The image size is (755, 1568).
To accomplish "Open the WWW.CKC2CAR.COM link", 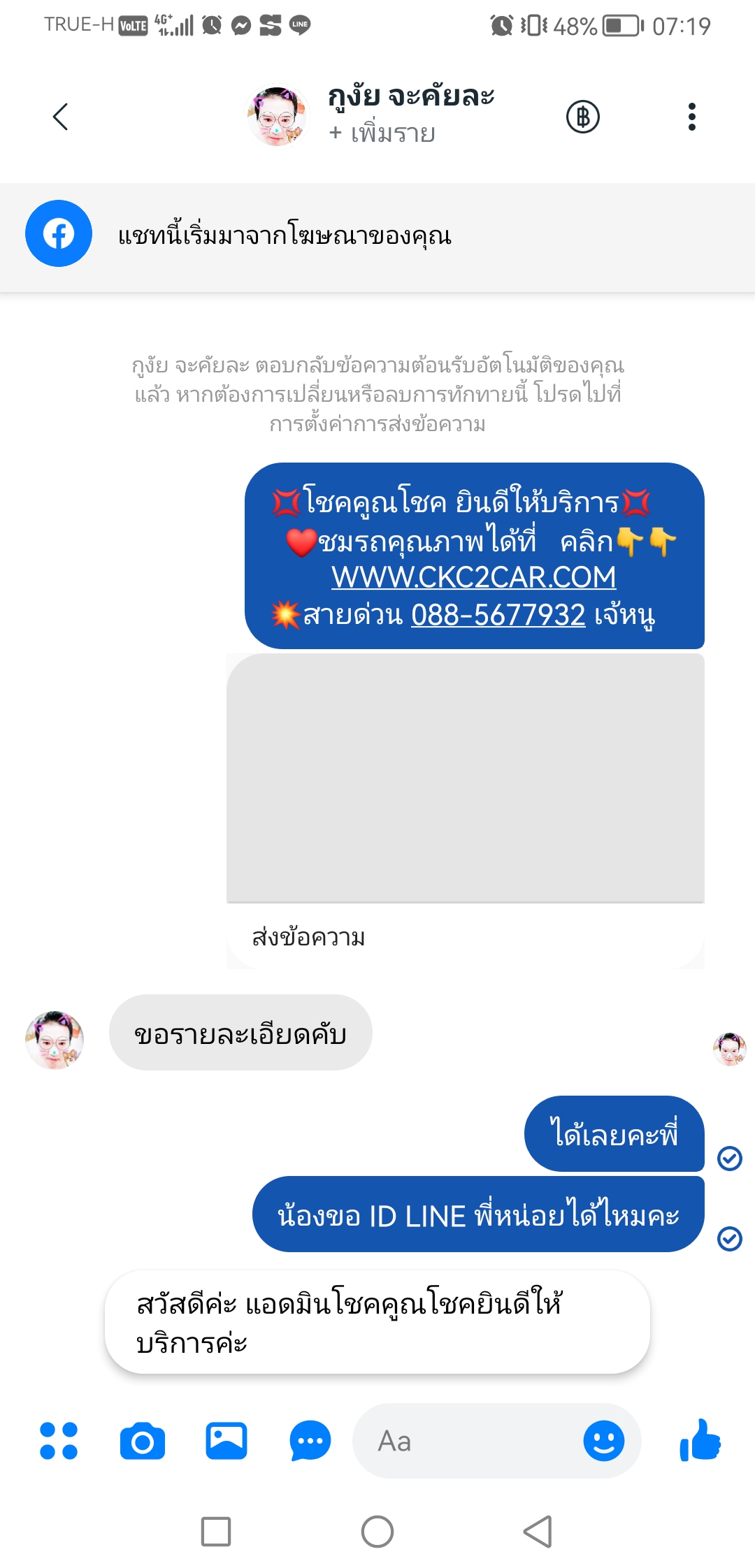I will click(473, 577).
